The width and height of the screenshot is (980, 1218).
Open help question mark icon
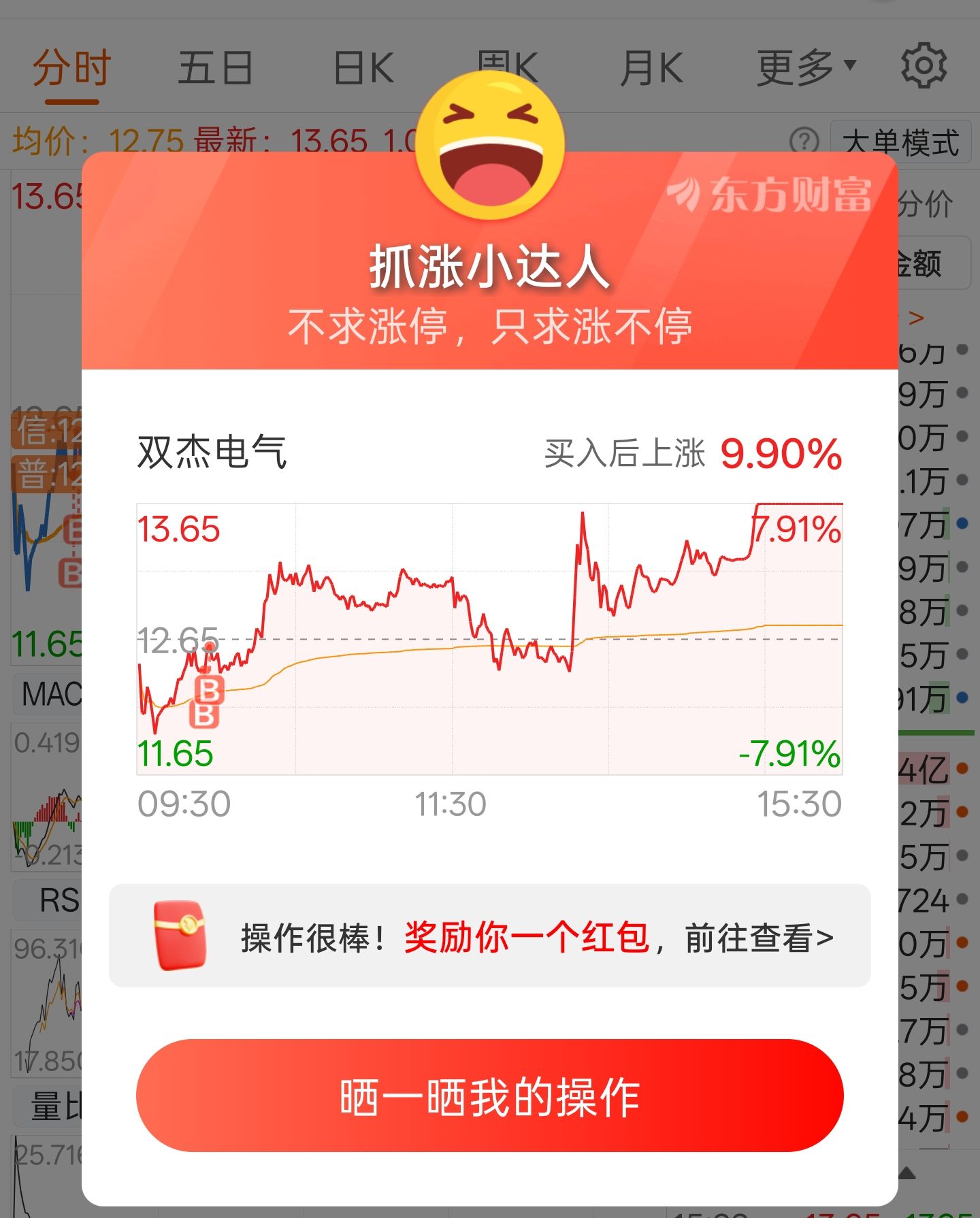[x=804, y=142]
